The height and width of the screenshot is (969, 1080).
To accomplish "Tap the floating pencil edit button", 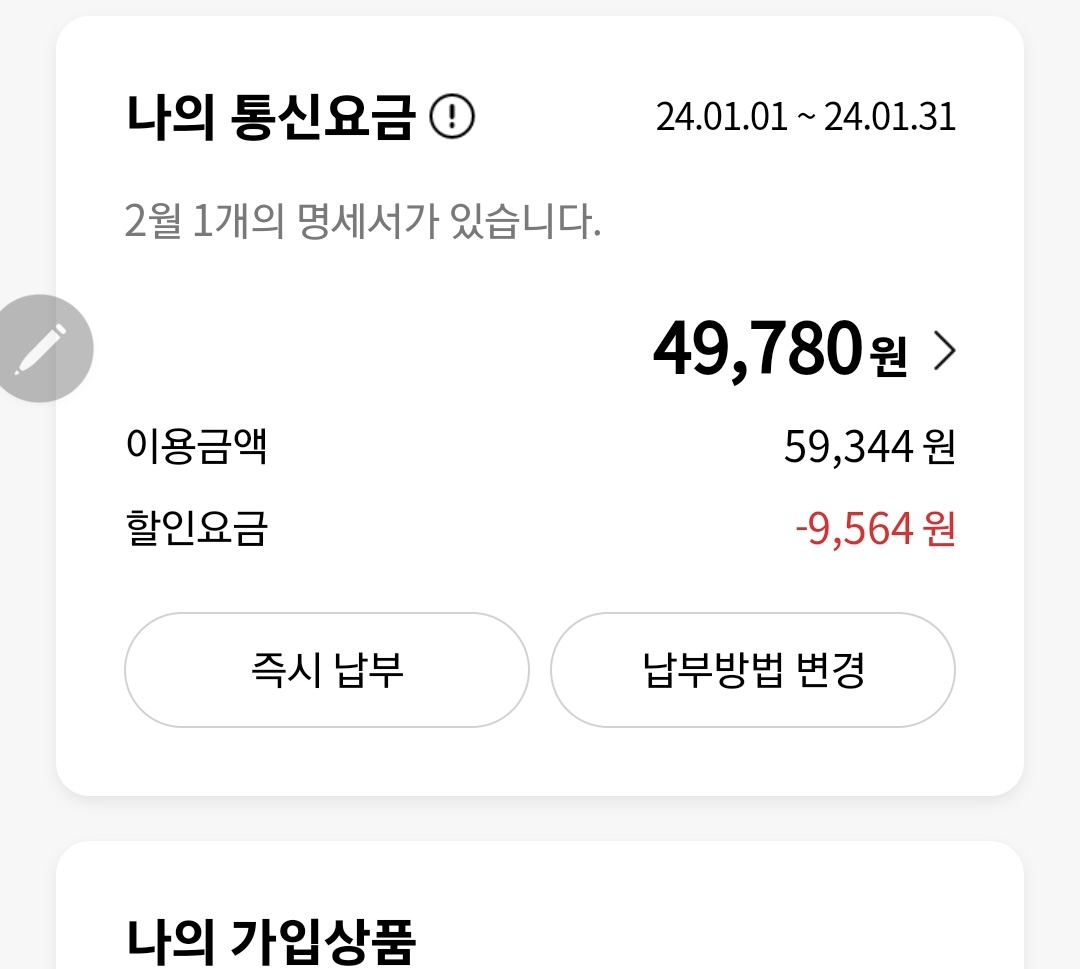I will pos(42,349).
